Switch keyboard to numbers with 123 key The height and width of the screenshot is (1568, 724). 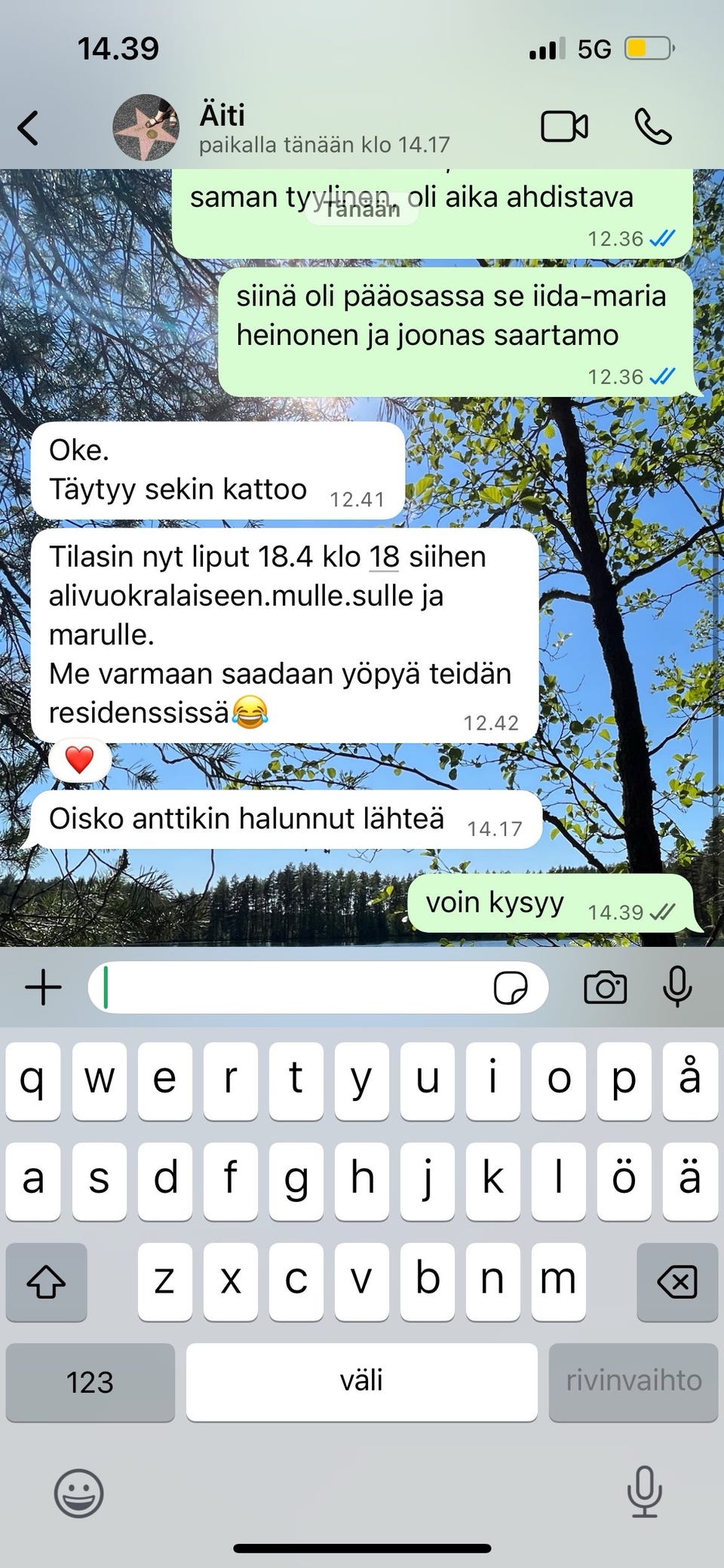pos(90,1382)
